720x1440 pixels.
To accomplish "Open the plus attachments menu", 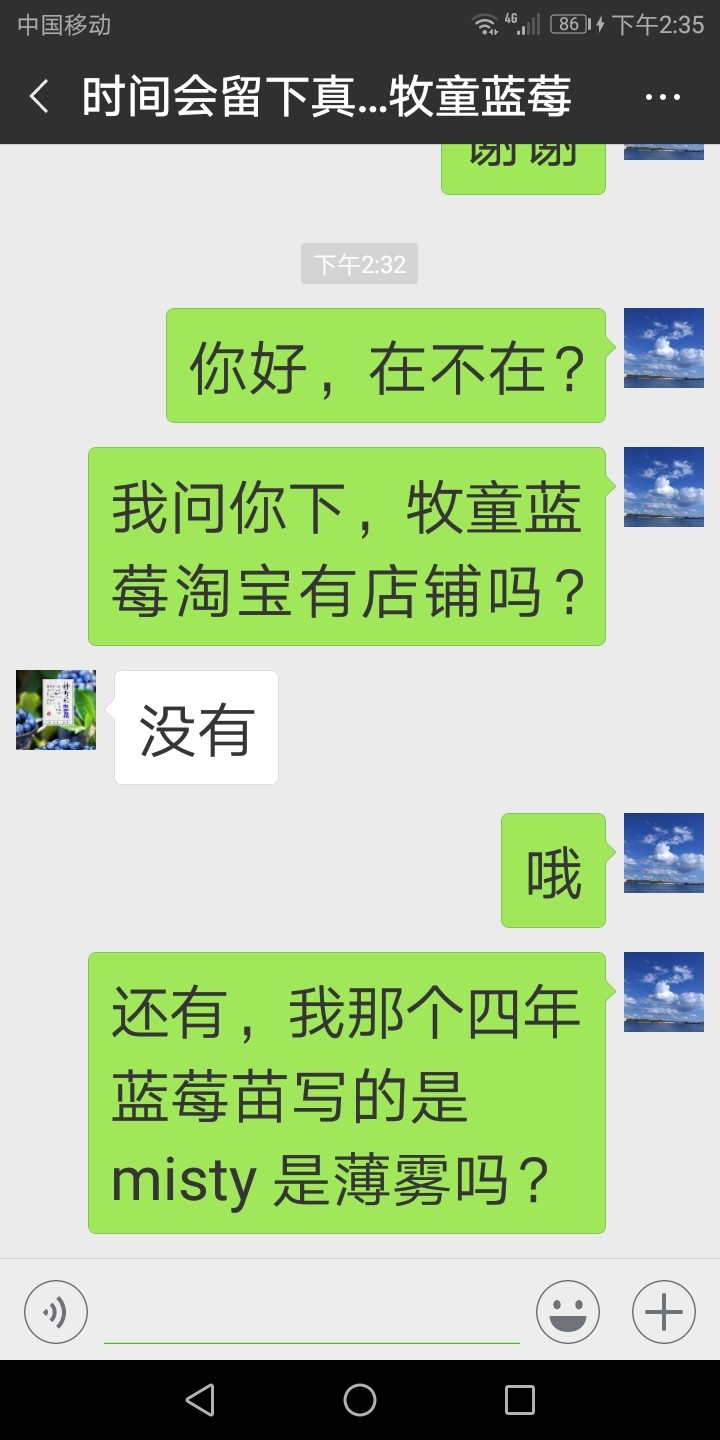I will [x=664, y=1311].
